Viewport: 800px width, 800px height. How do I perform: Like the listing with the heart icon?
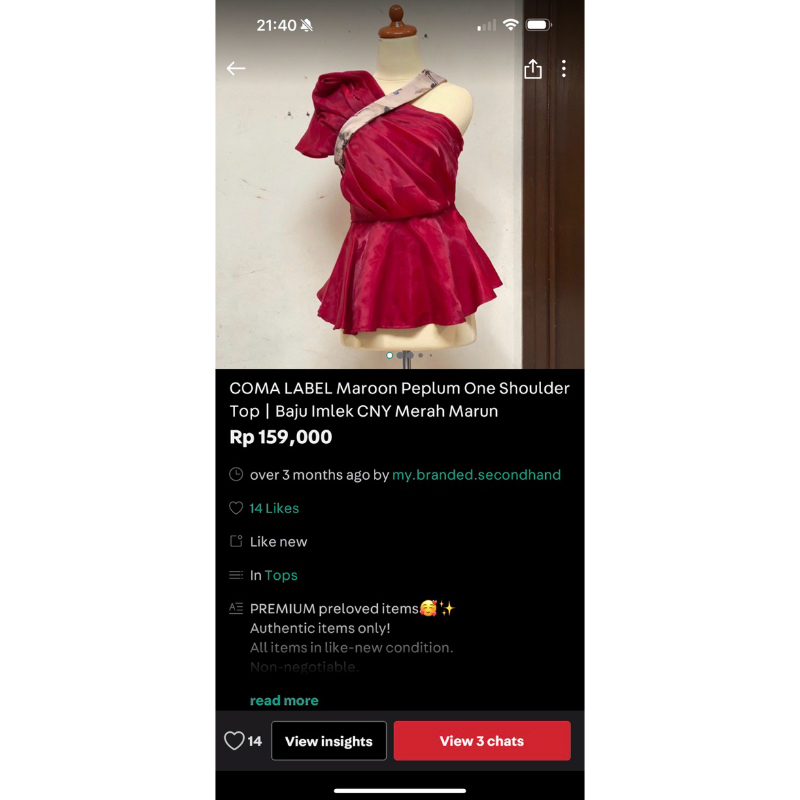[x=234, y=741]
